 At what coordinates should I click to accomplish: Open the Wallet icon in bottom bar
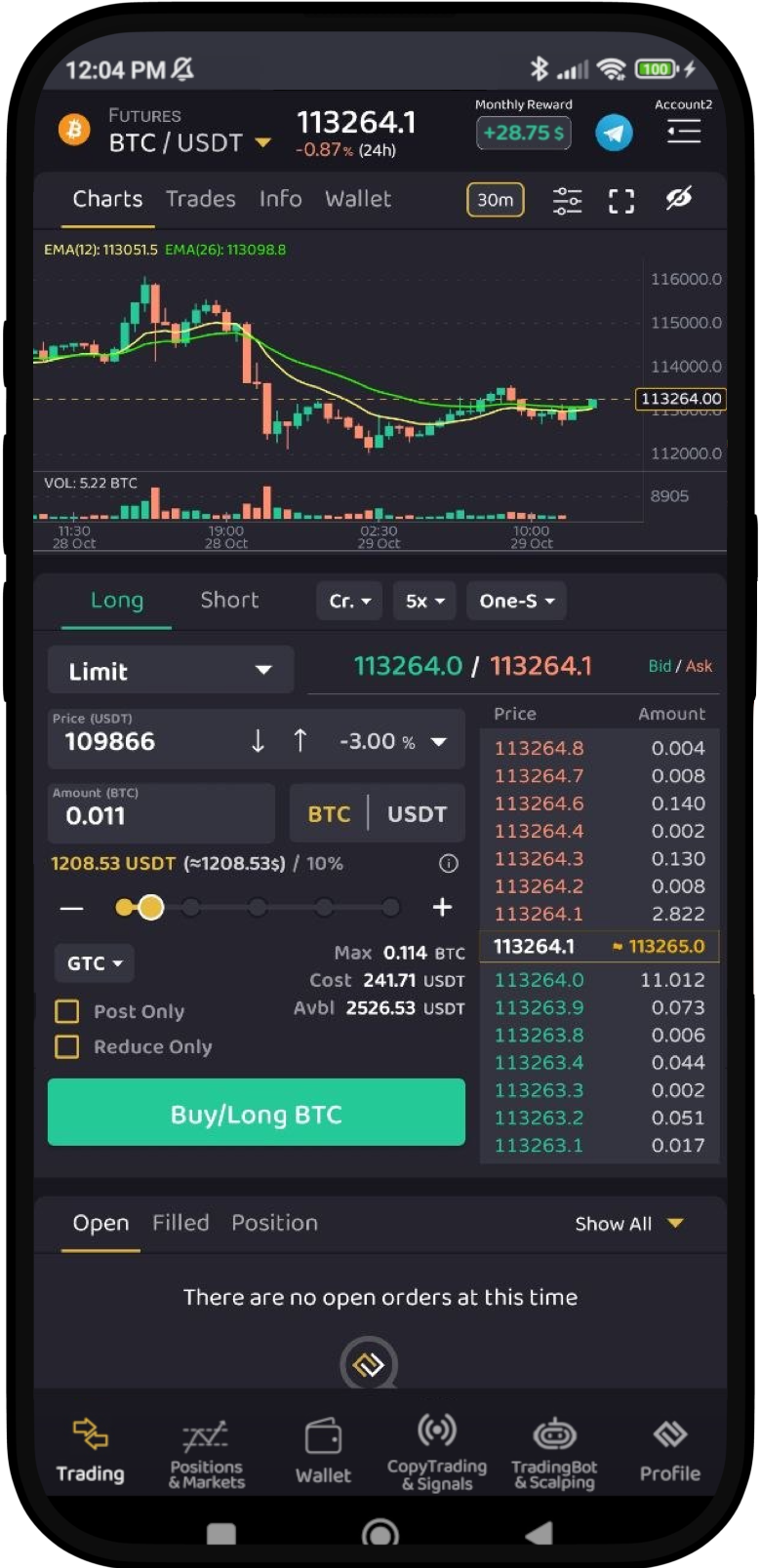tap(322, 1433)
